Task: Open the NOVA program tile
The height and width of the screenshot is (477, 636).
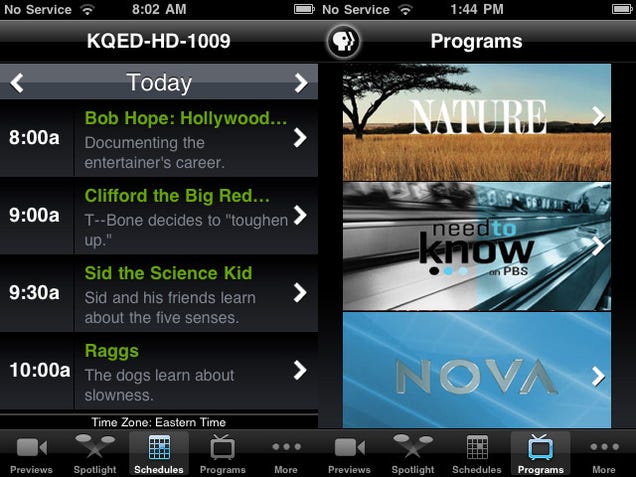Action: 476,372
